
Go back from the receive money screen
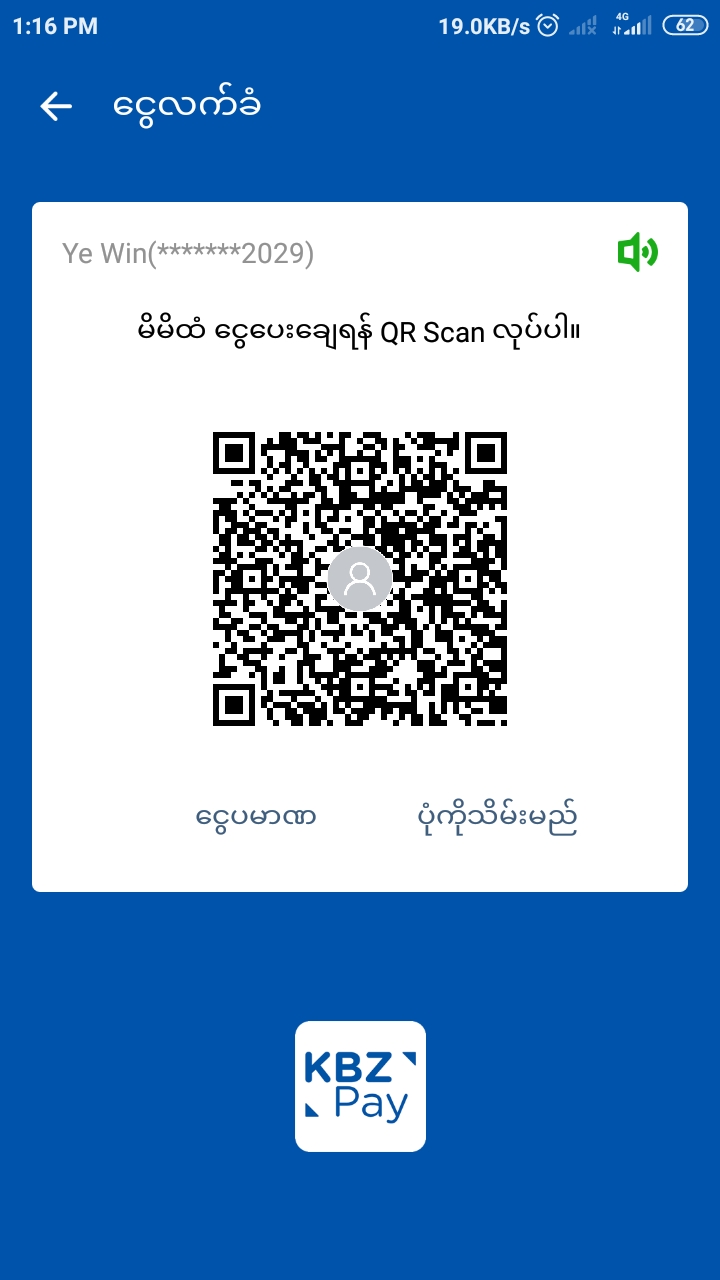56,106
